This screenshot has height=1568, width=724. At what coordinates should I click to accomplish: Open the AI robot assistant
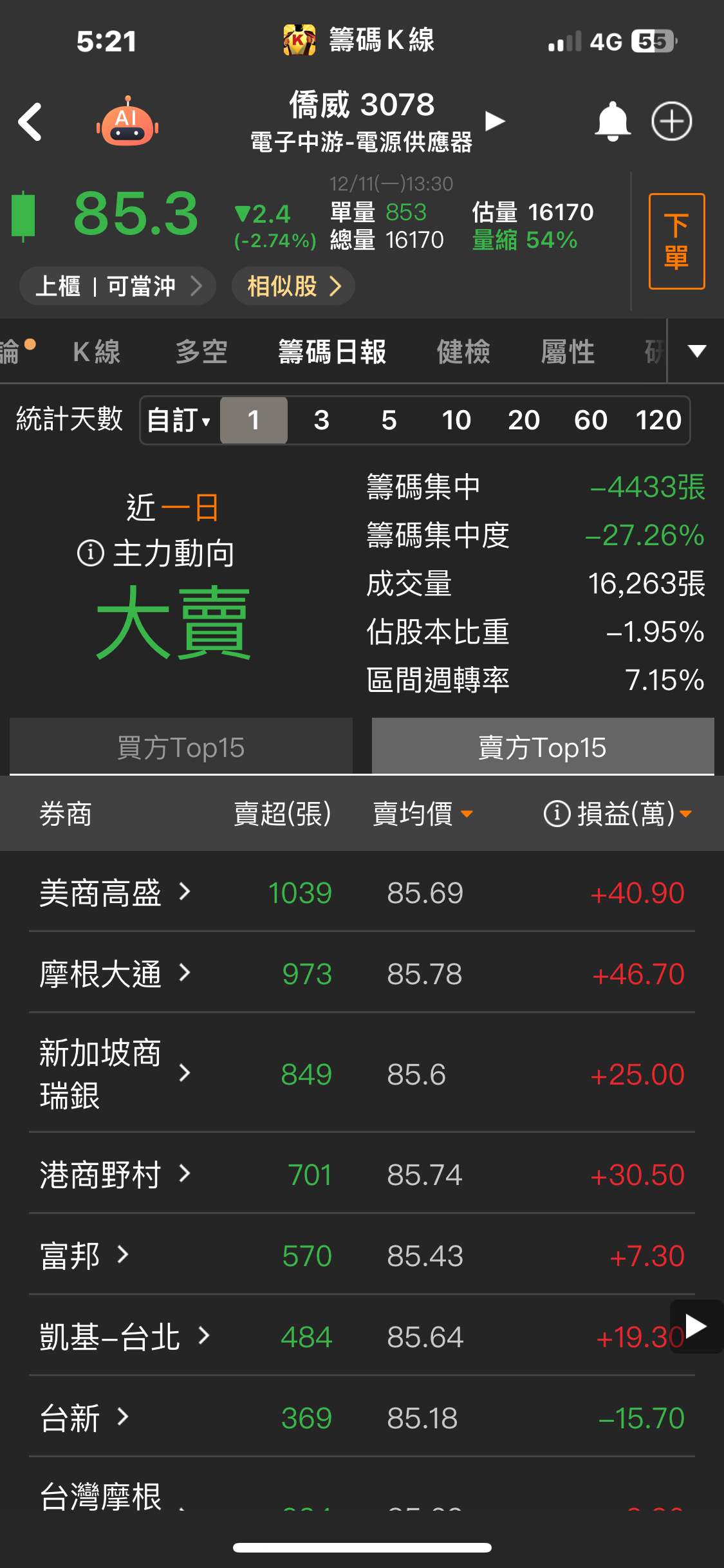(127, 122)
